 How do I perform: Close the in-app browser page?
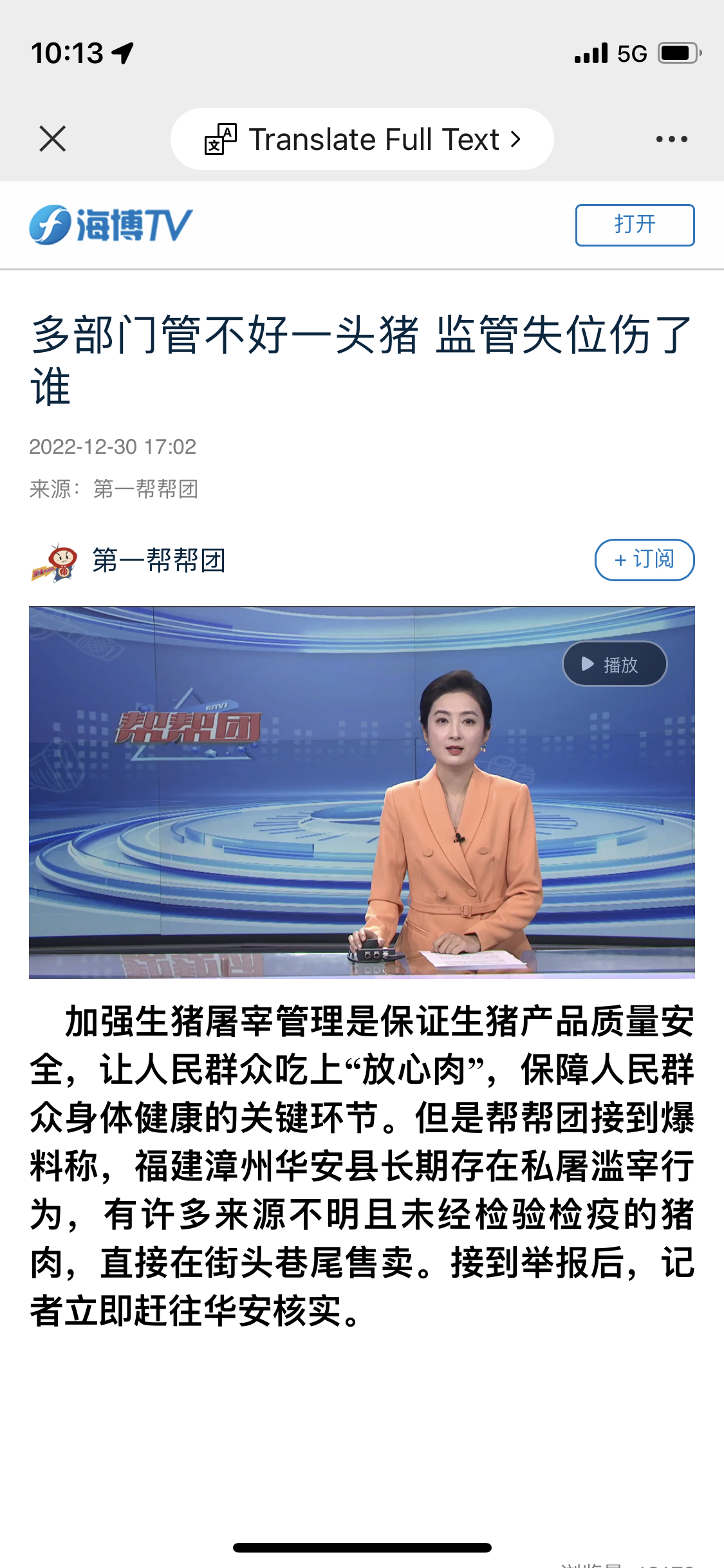(52, 139)
